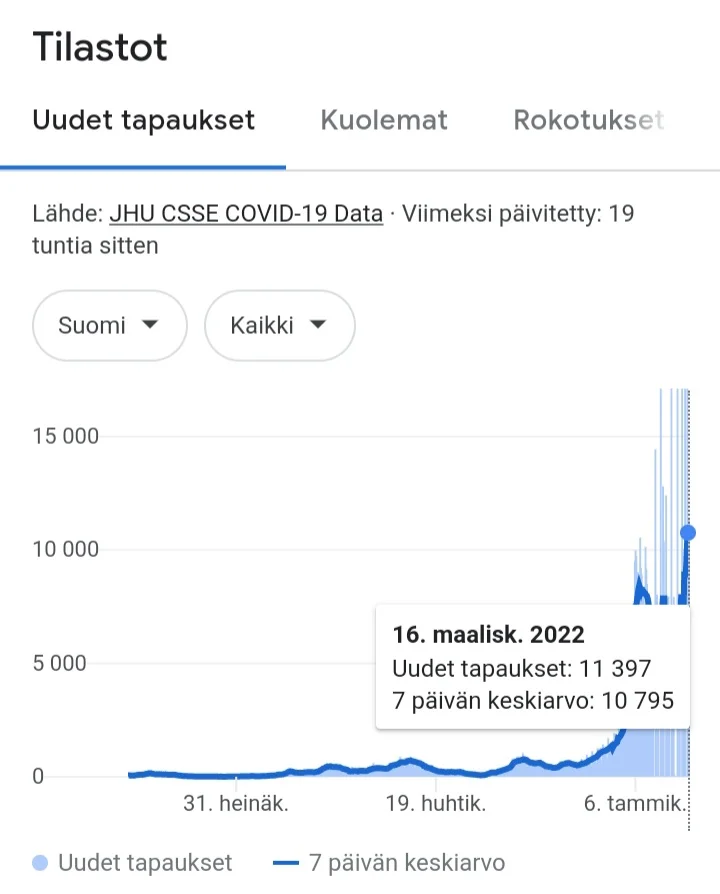This screenshot has width=720, height=894.
Task: Open the JHU CSSE COVID-19 Data link
Action: (x=246, y=214)
